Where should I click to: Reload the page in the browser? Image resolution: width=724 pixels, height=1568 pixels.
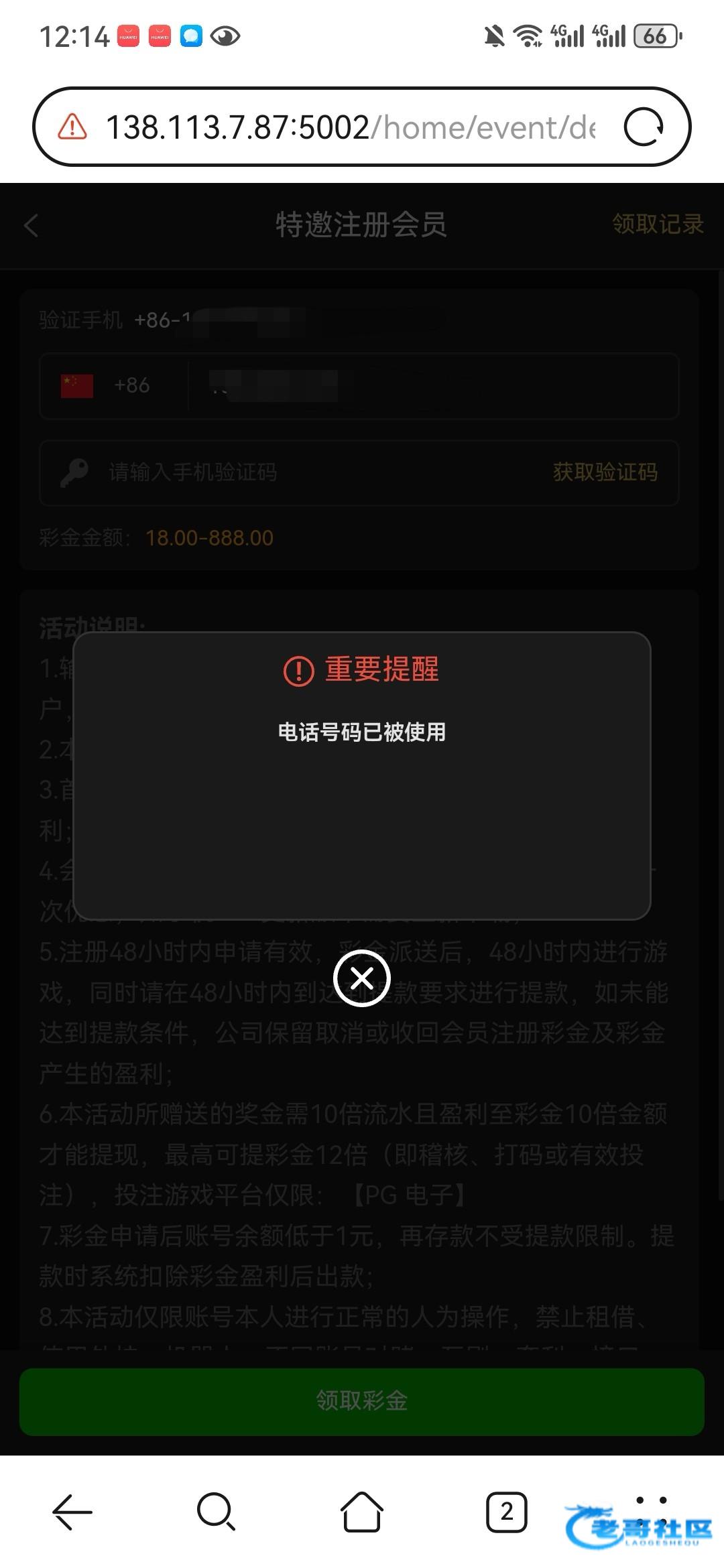(643, 127)
